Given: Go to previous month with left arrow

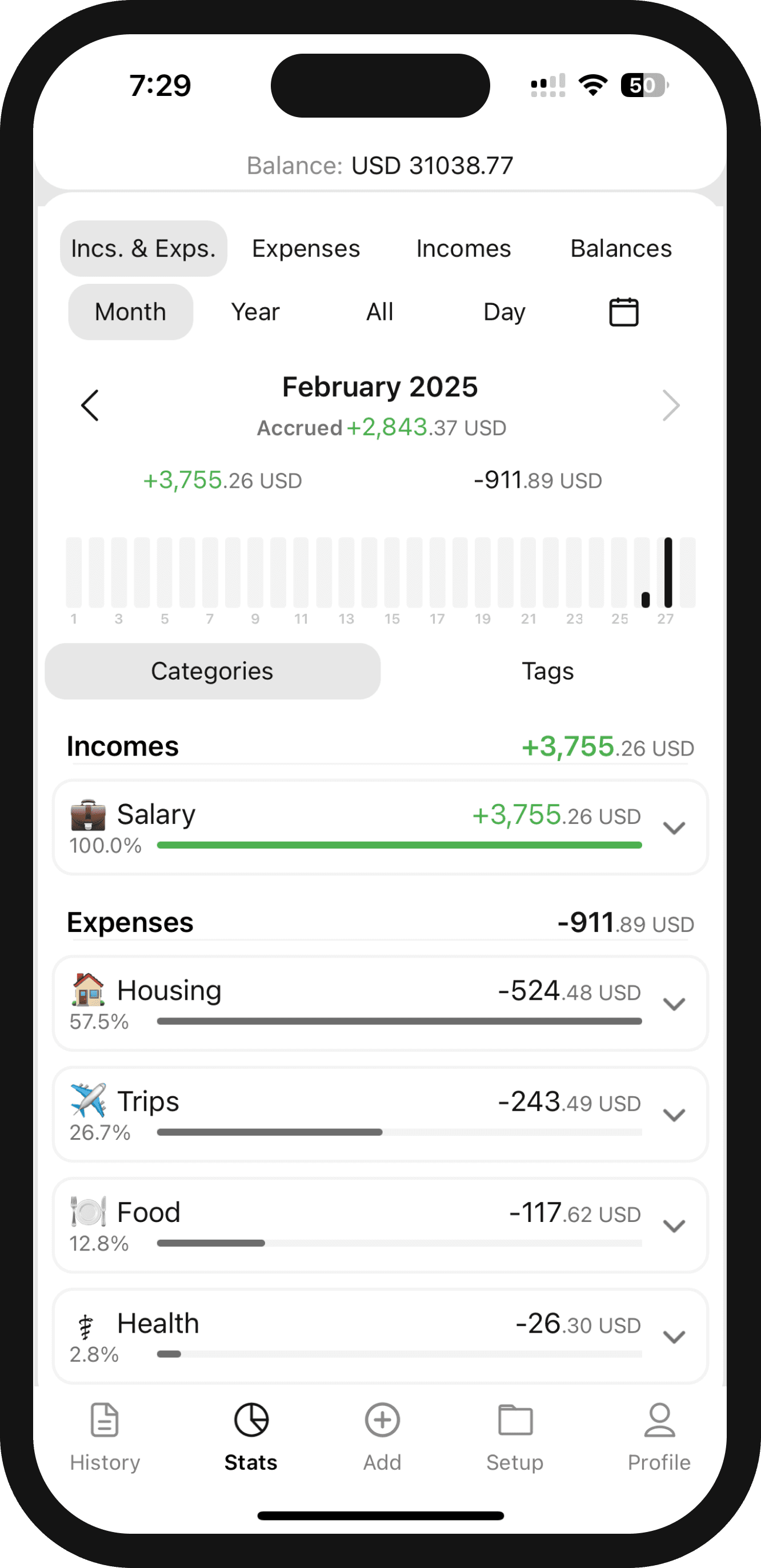Looking at the screenshot, I should [x=91, y=404].
